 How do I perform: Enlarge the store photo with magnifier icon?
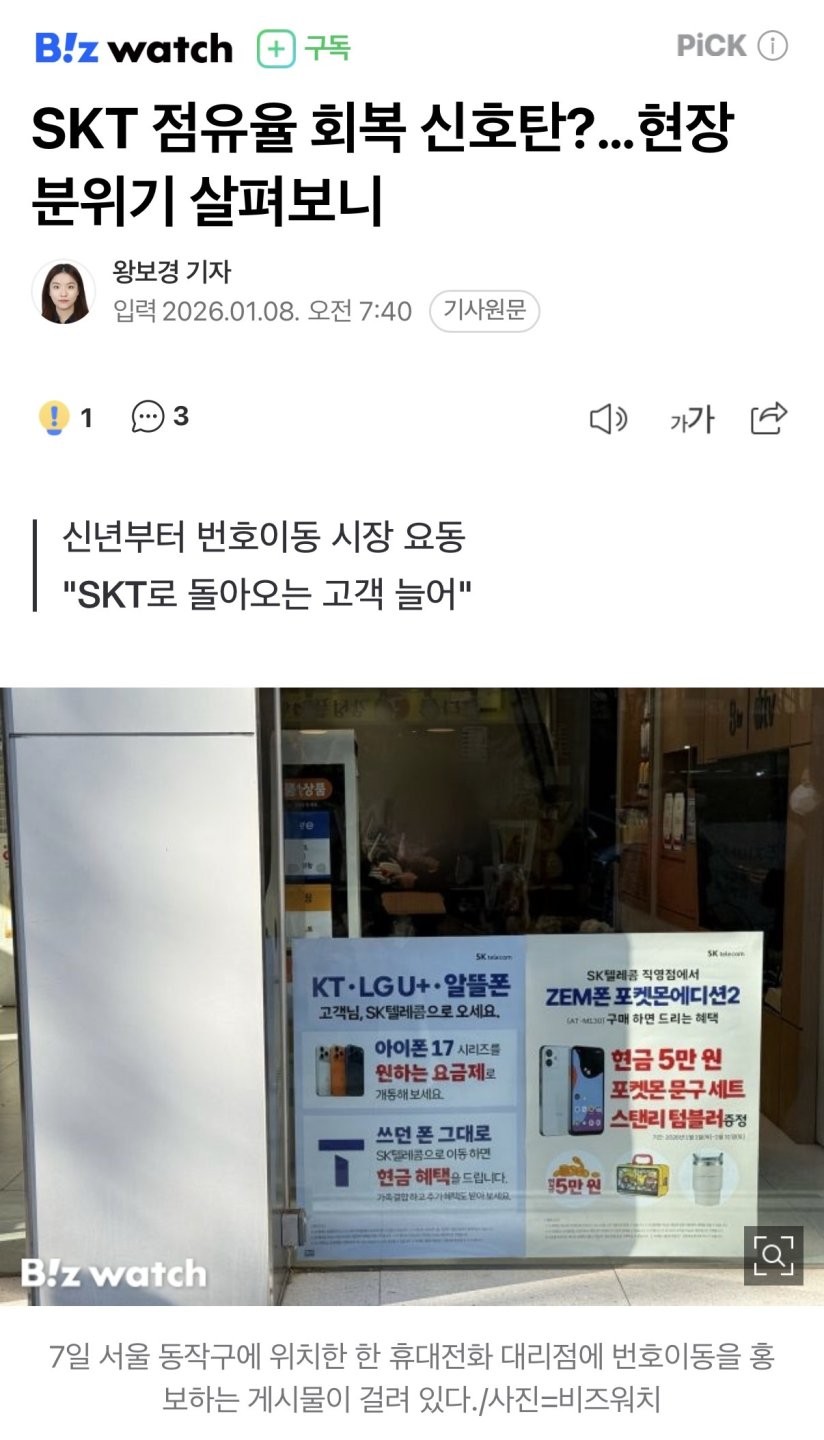(773, 1254)
